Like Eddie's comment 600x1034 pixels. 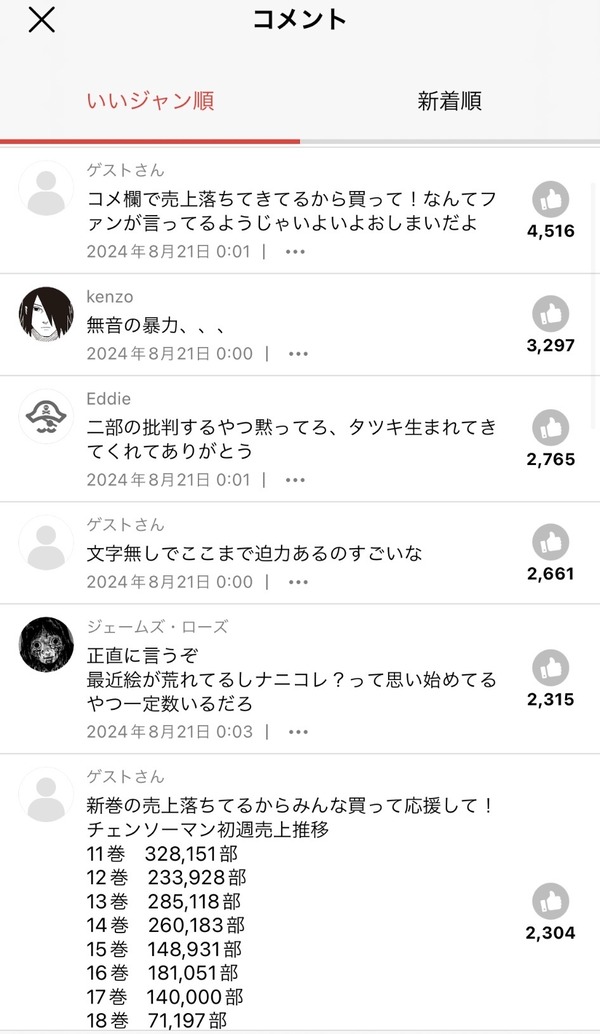(x=551, y=427)
